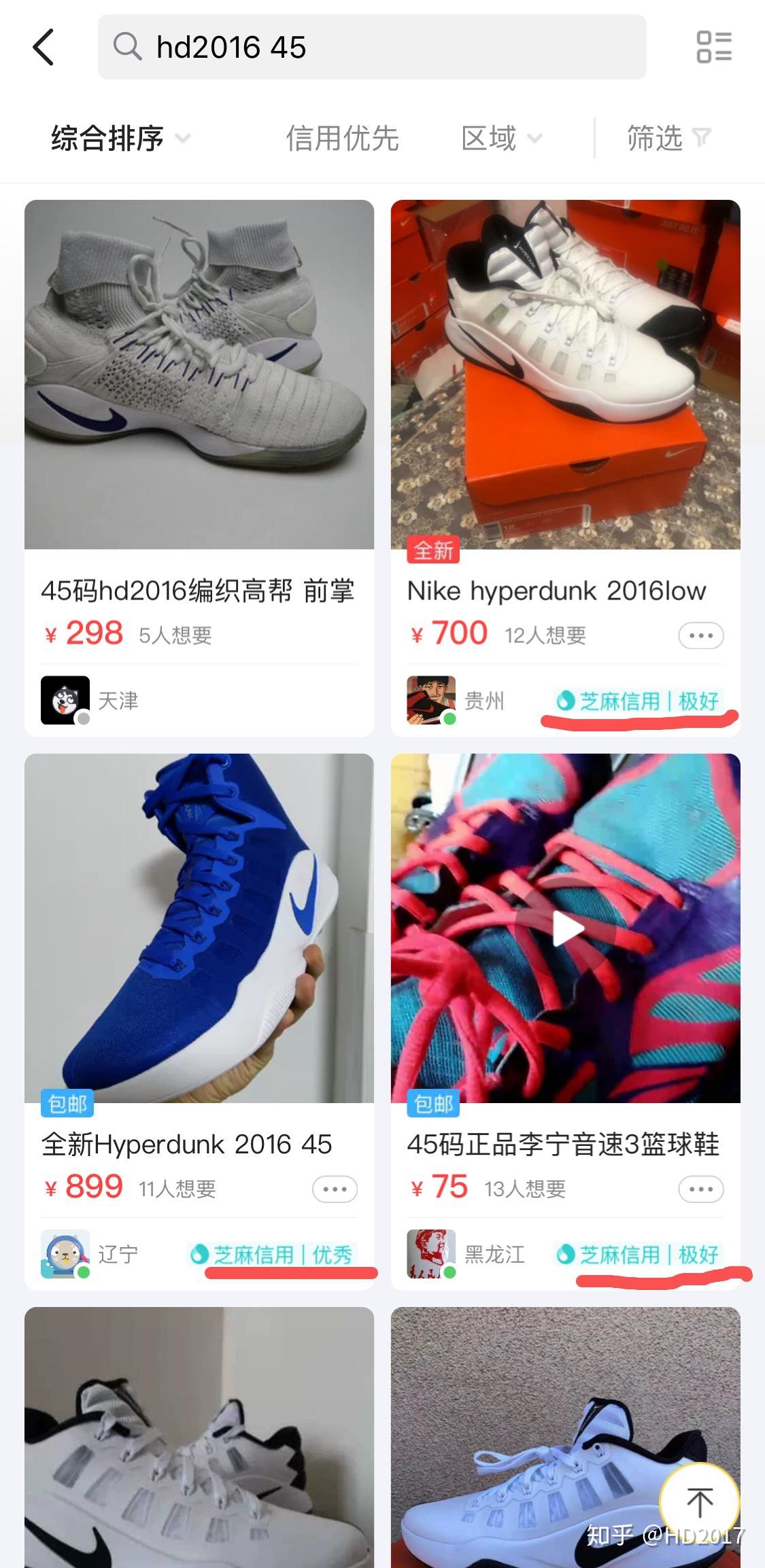
Task: Expand the 区域 region dropdown
Action: click(x=501, y=139)
